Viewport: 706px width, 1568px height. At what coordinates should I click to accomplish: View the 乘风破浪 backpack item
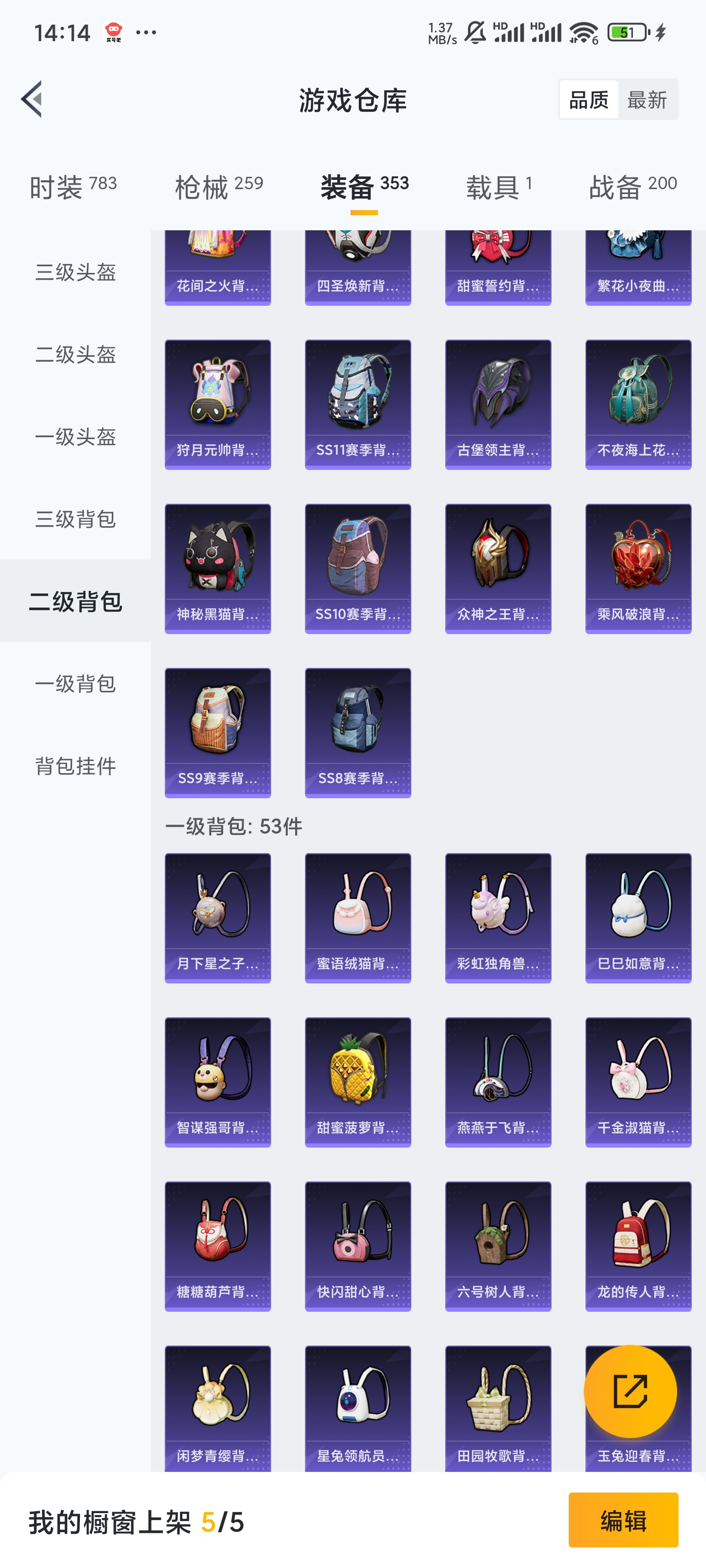click(638, 568)
